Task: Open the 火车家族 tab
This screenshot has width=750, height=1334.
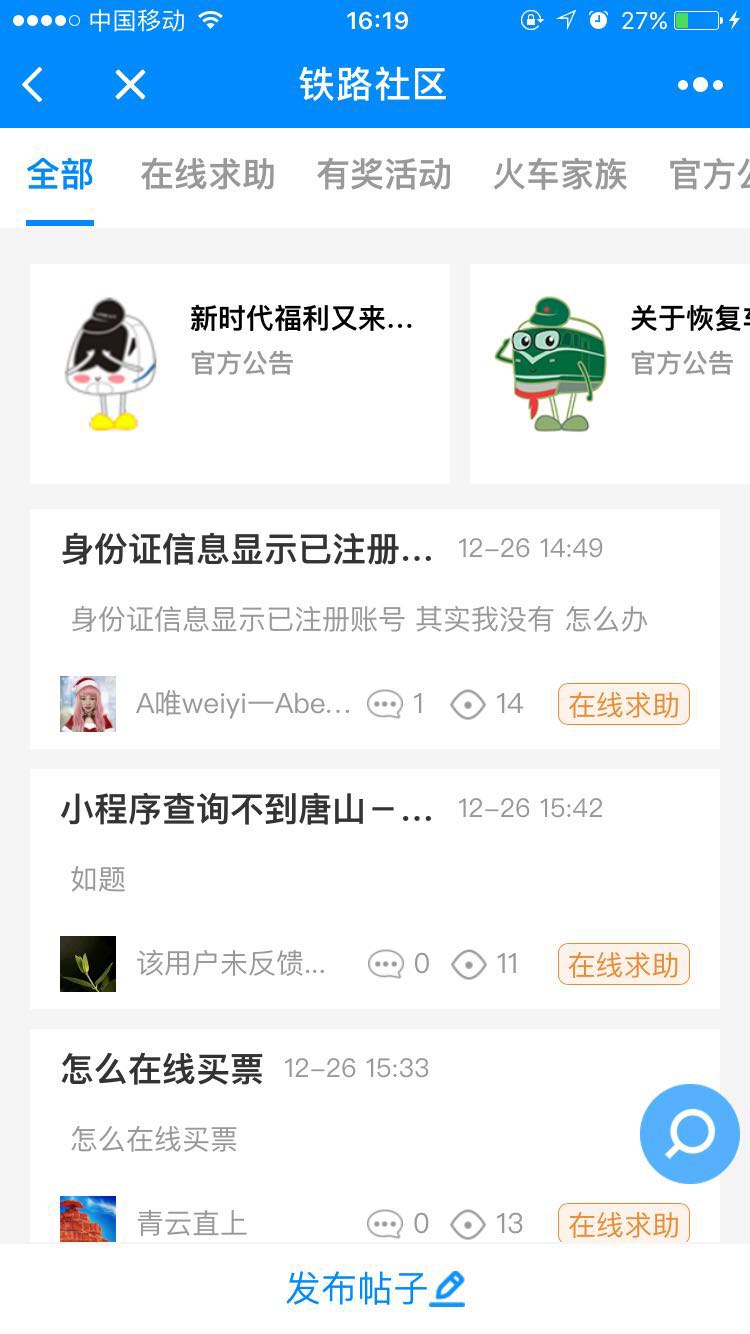Action: click(560, 175)
